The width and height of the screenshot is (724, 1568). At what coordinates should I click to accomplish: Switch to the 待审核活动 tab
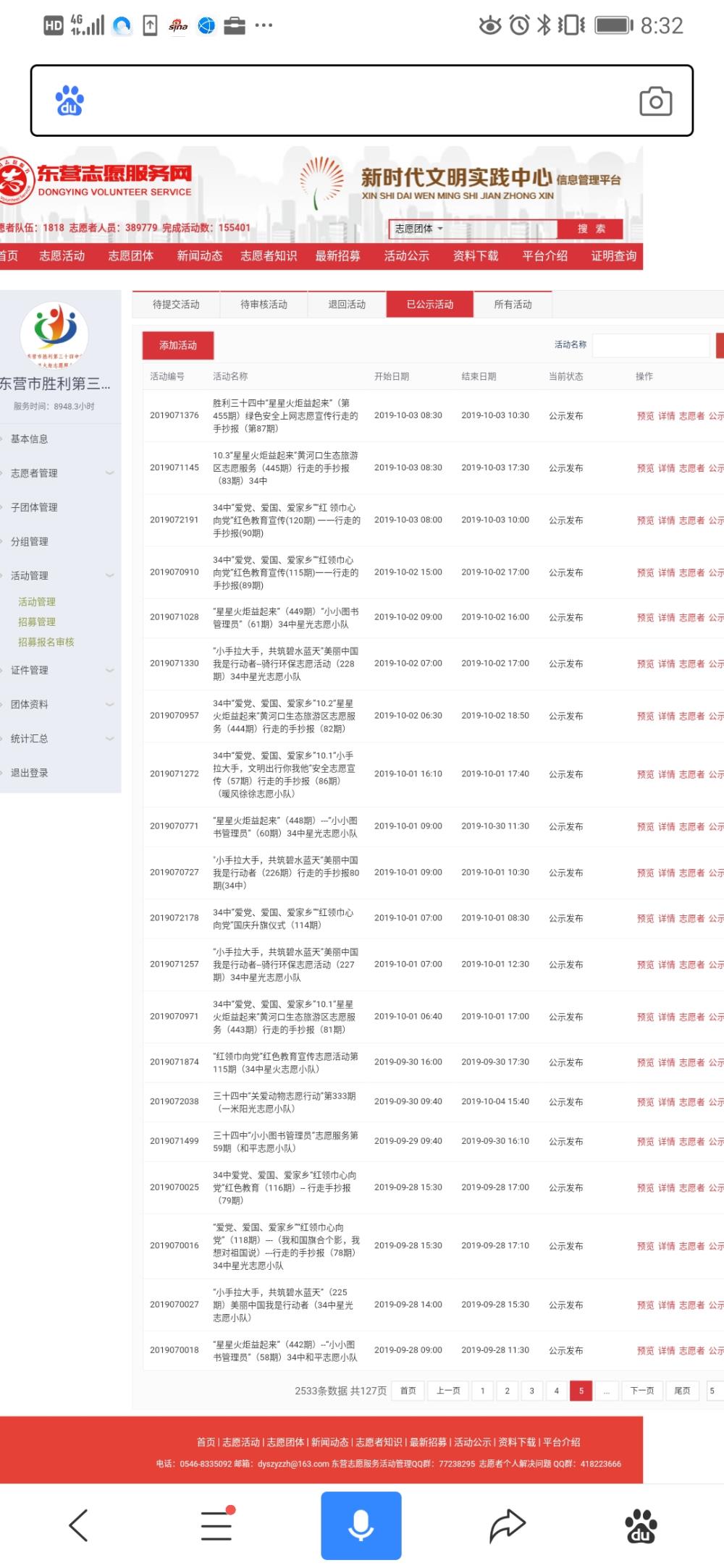click(264, 305)
